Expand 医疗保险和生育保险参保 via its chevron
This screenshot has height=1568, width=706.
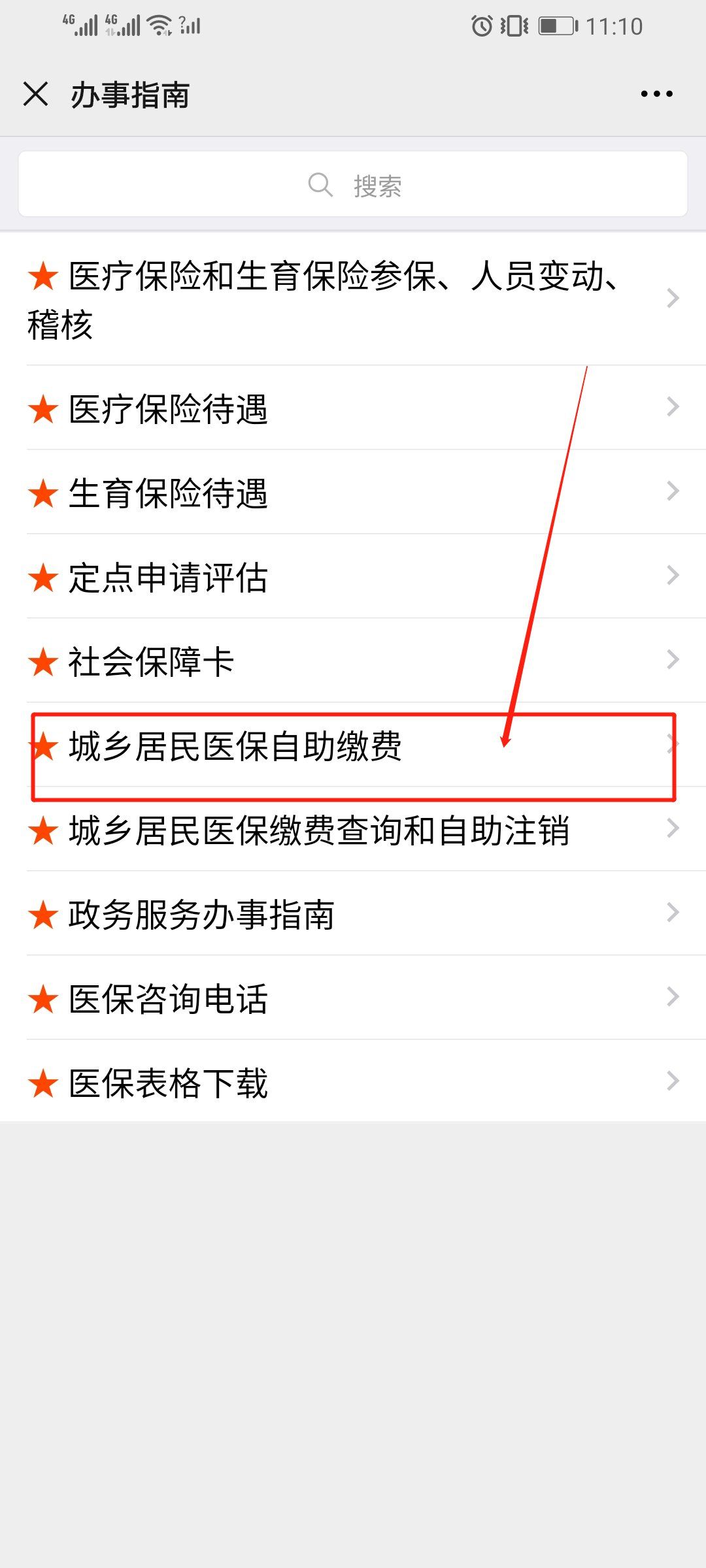(673, 297)
